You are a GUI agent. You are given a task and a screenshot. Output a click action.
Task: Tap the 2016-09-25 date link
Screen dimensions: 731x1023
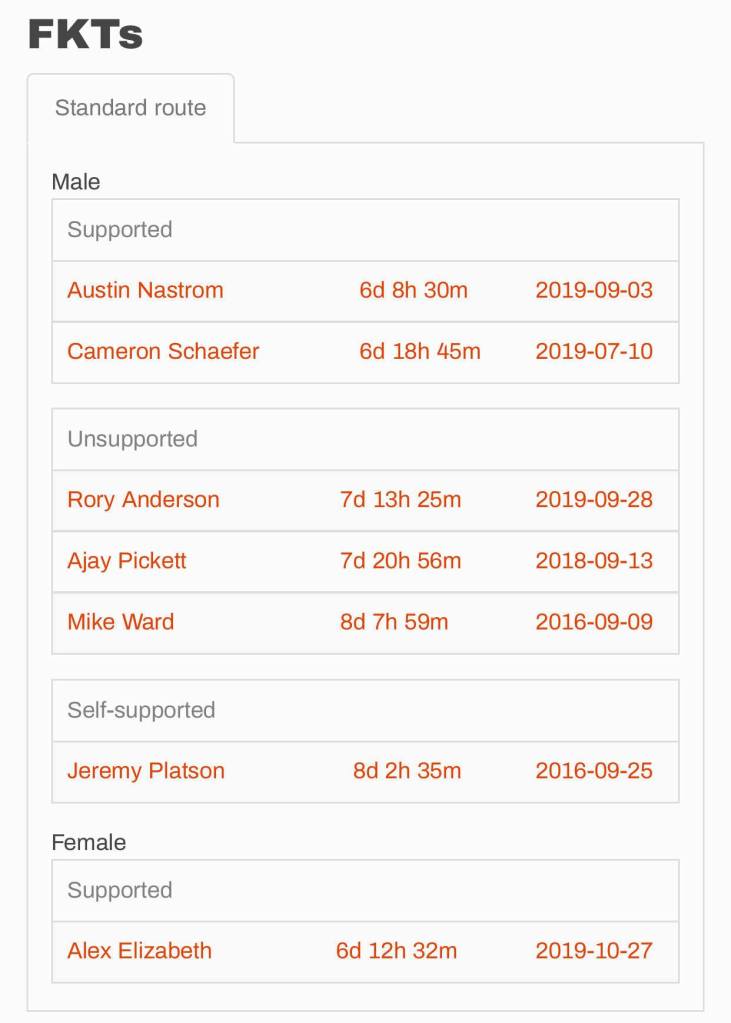(x=594, y=771)
